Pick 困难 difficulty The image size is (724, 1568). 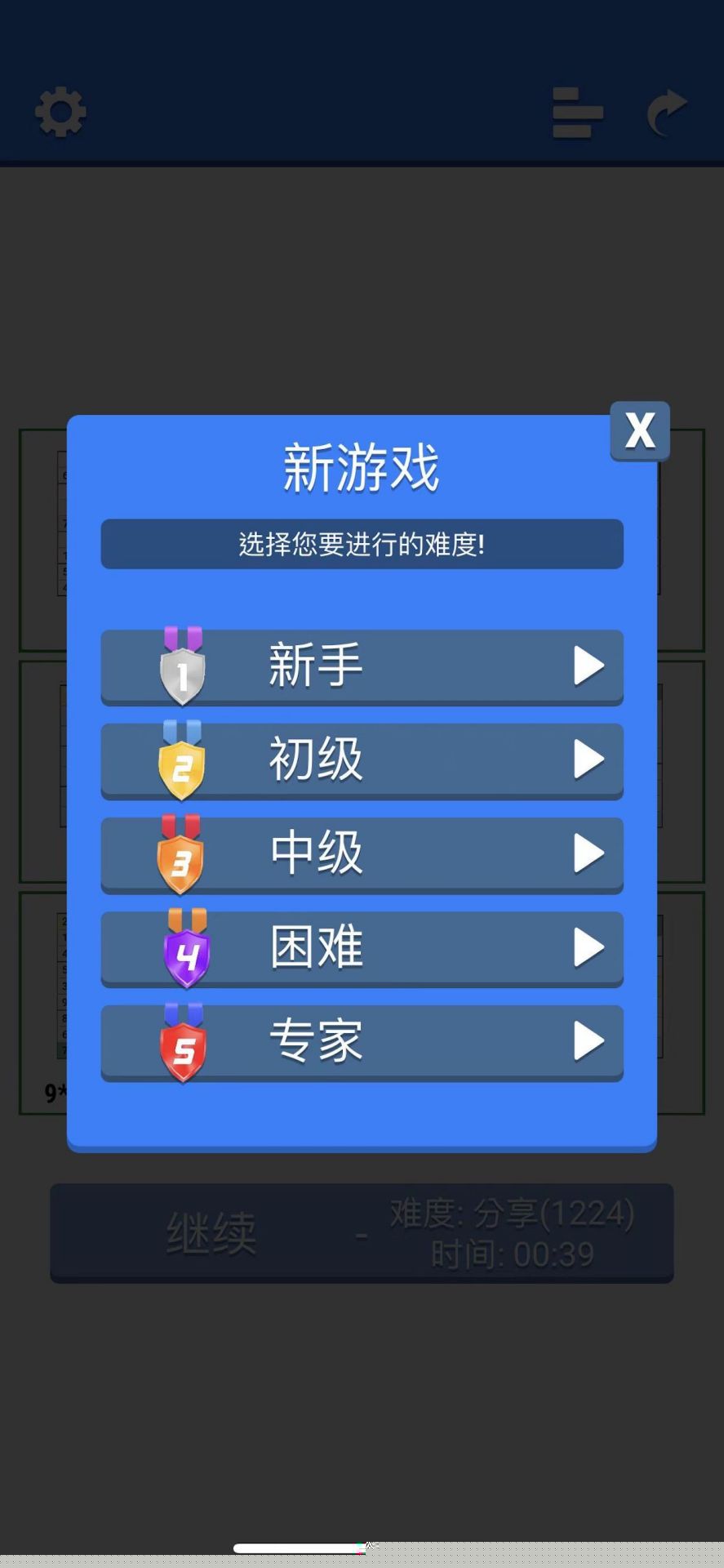click(362, 947)
